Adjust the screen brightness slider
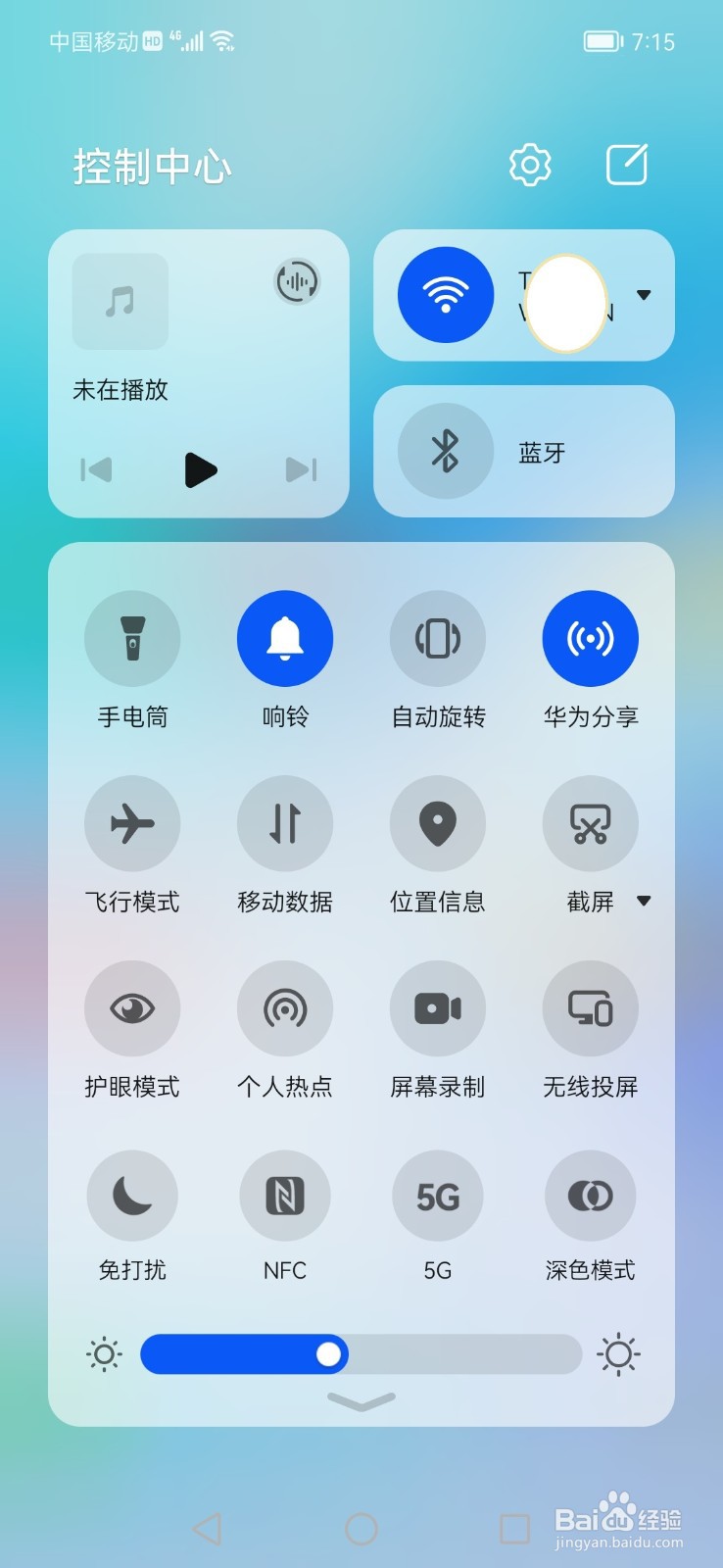723x1568 pixels. [331, 1353]
